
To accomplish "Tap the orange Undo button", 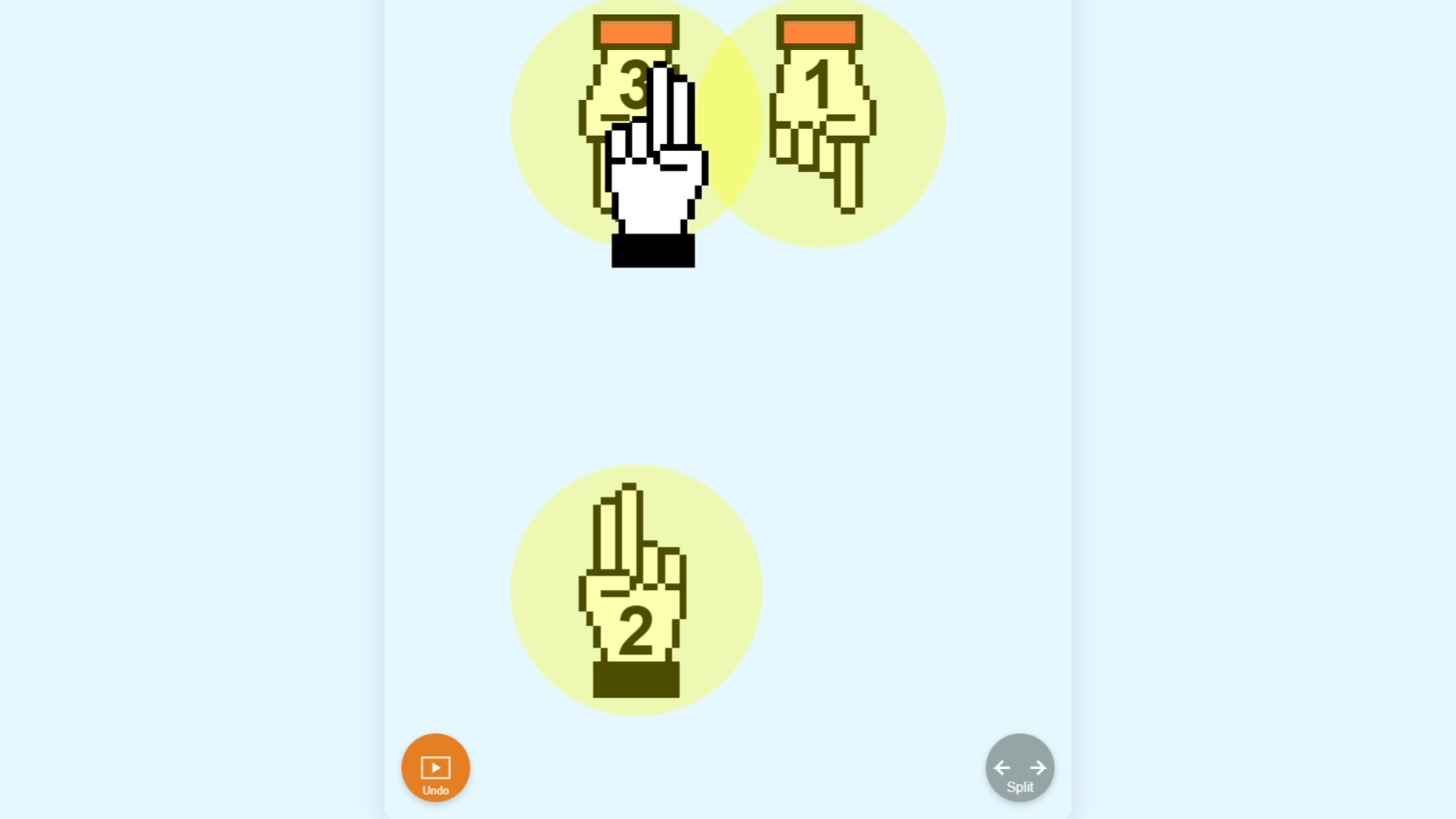I will pos(435,767).
